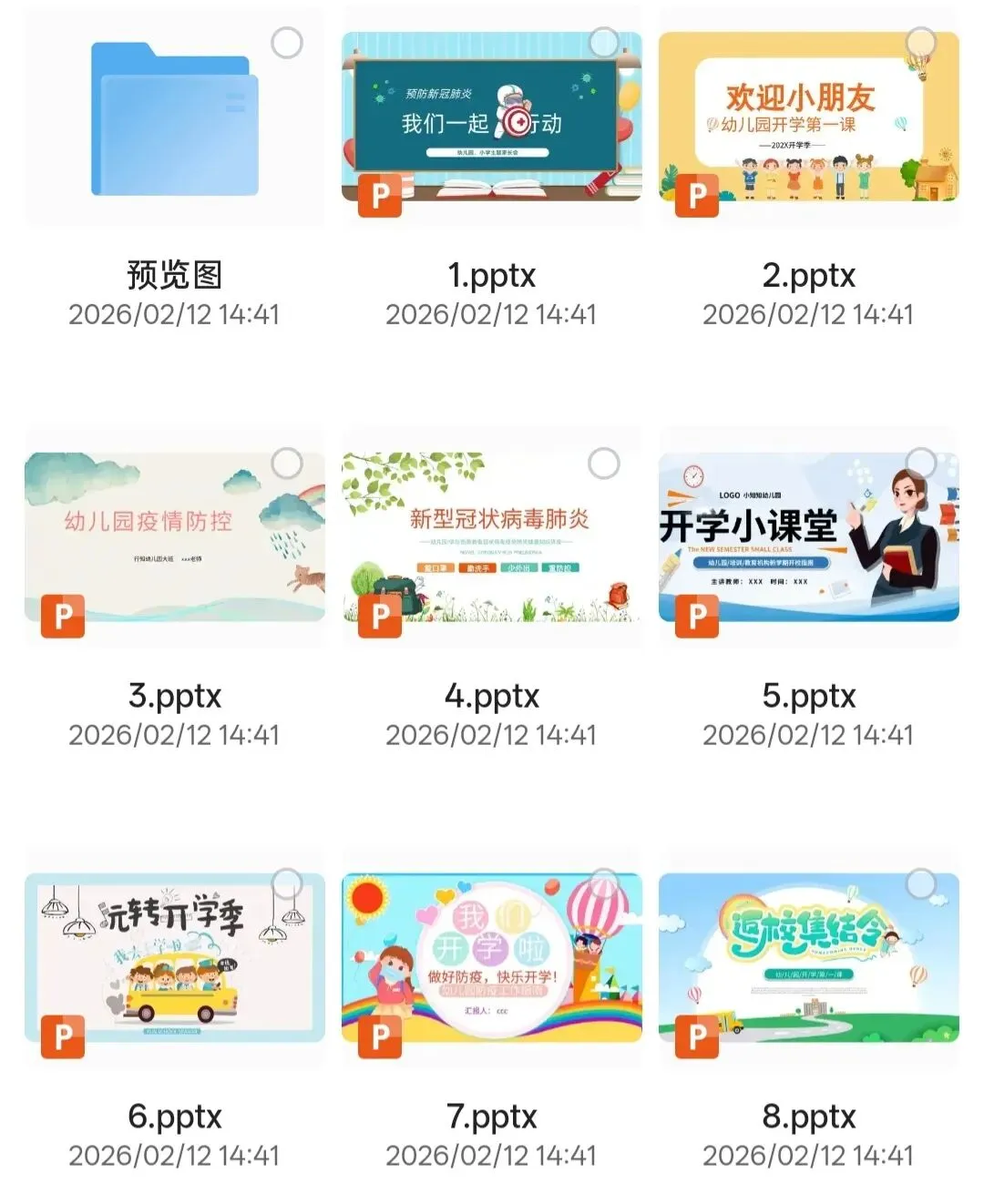Tick the selection circle on 1.pptx

604,42
